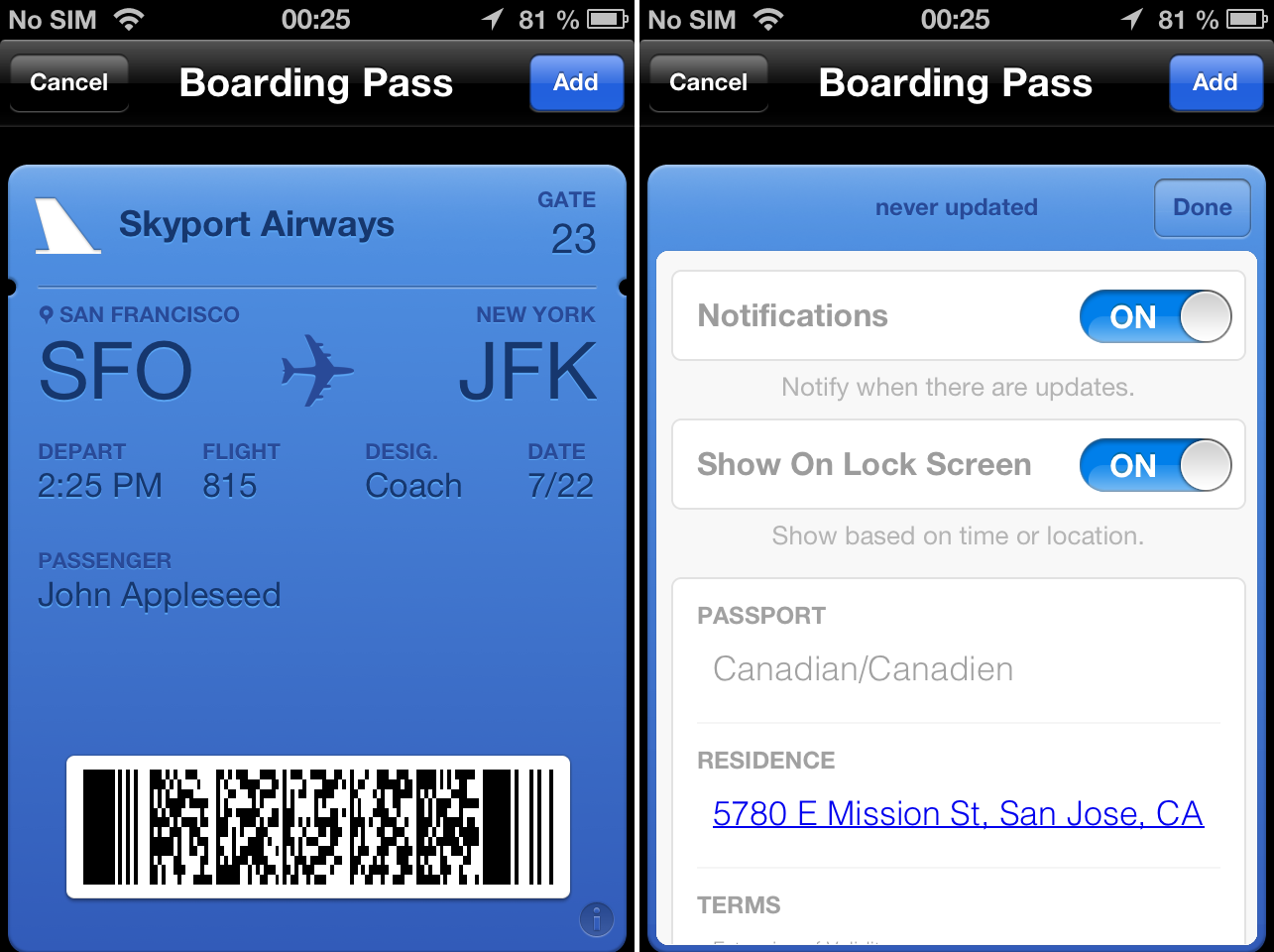Tap Cancel above the never updated card
The height and width of the screenshot is (952, 1274).
(708, 82)
